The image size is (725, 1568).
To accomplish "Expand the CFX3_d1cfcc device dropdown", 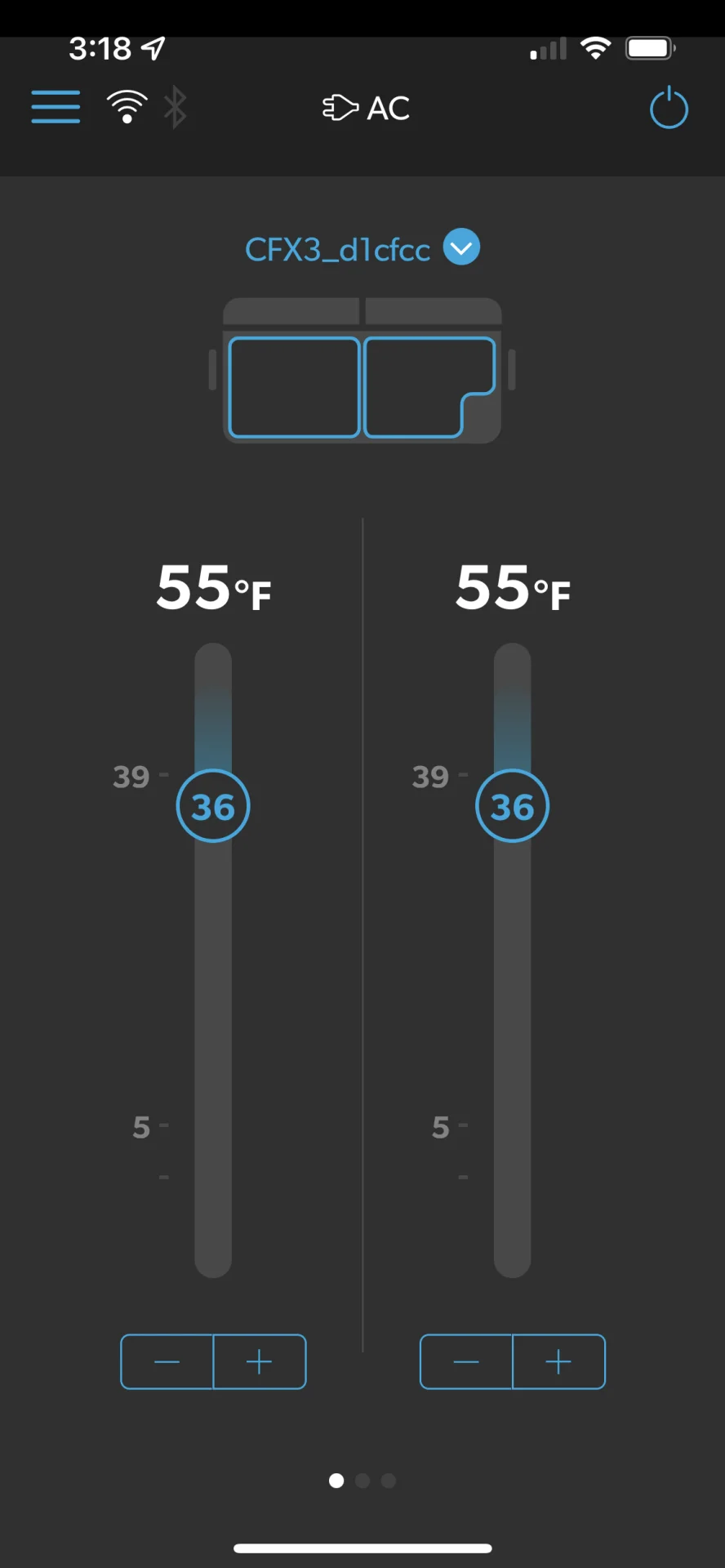I will point(461,247).
